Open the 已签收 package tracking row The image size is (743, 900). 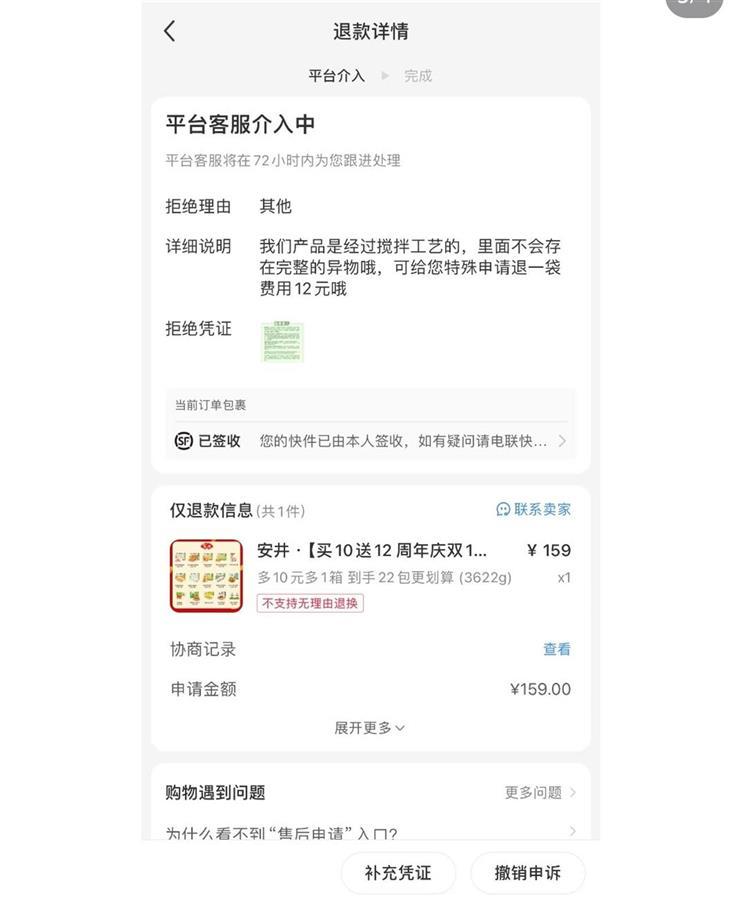point(370,441)
